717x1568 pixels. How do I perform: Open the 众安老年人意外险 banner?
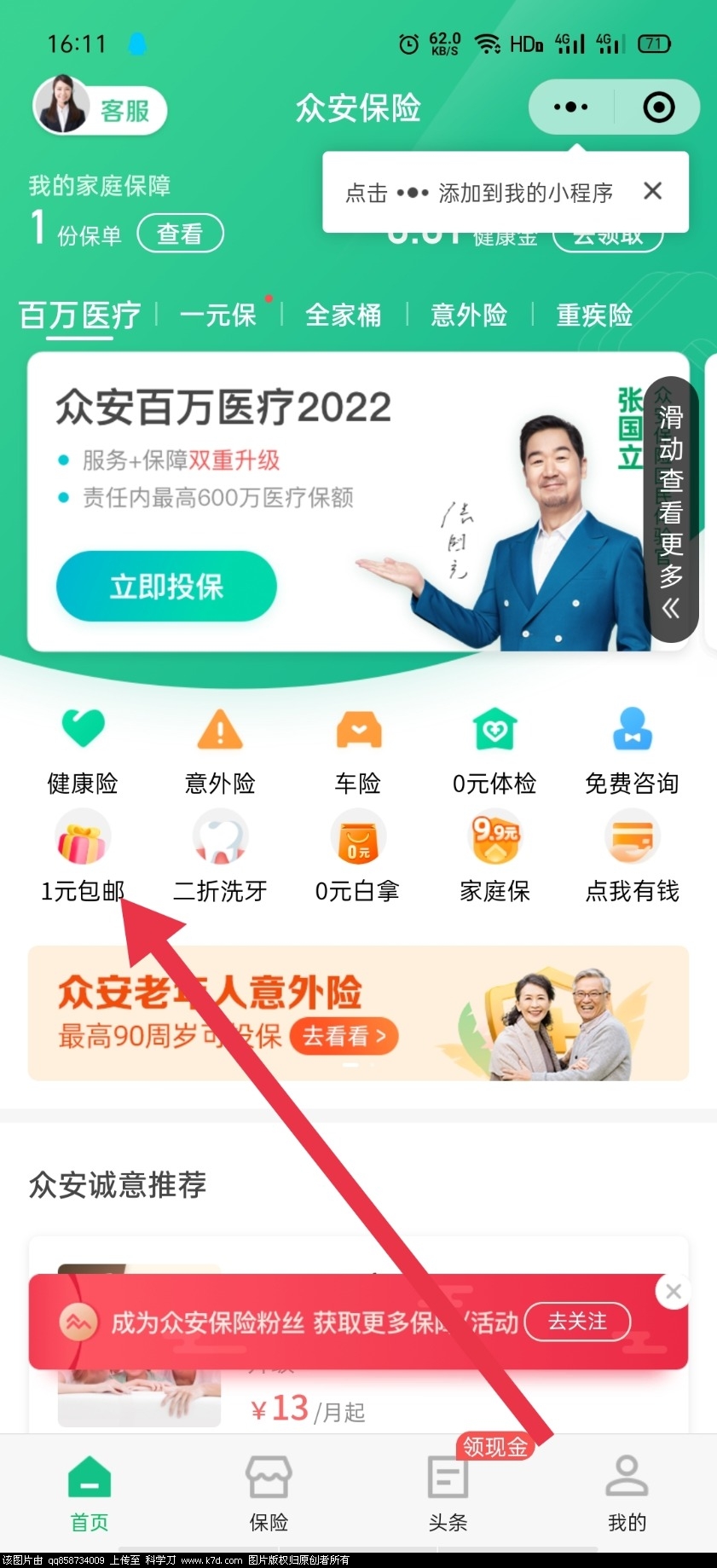click(358, 1013)
